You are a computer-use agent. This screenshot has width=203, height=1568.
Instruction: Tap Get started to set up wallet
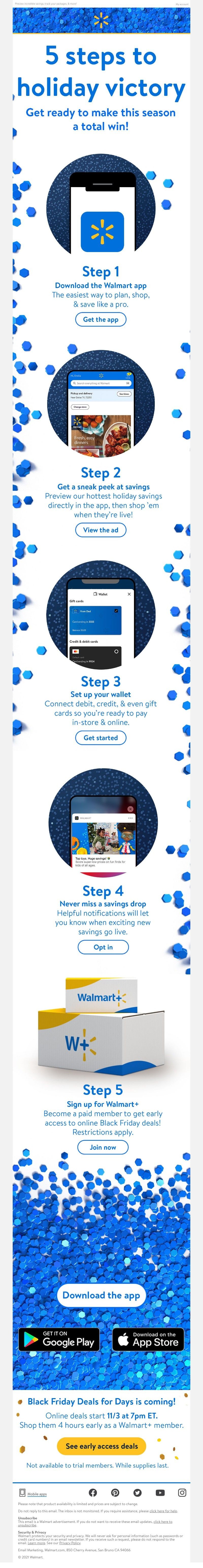pos(100,738)
